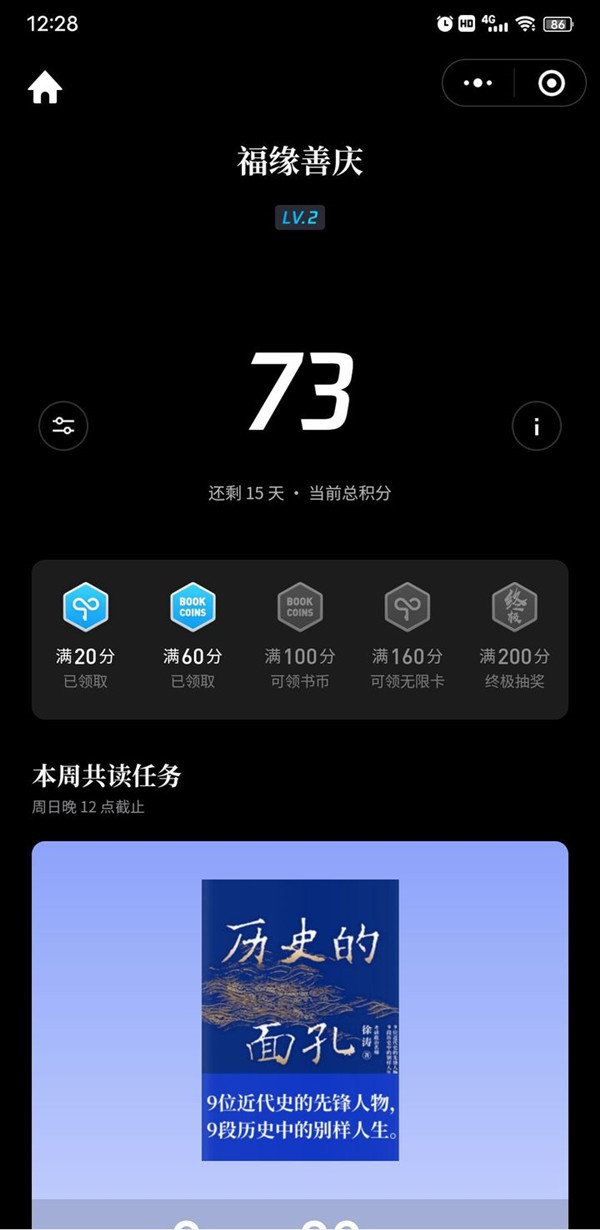This screenshot has height=1230, width=600.
Task: Close the mini program with the circle button
Action: [x=551, y=84]
